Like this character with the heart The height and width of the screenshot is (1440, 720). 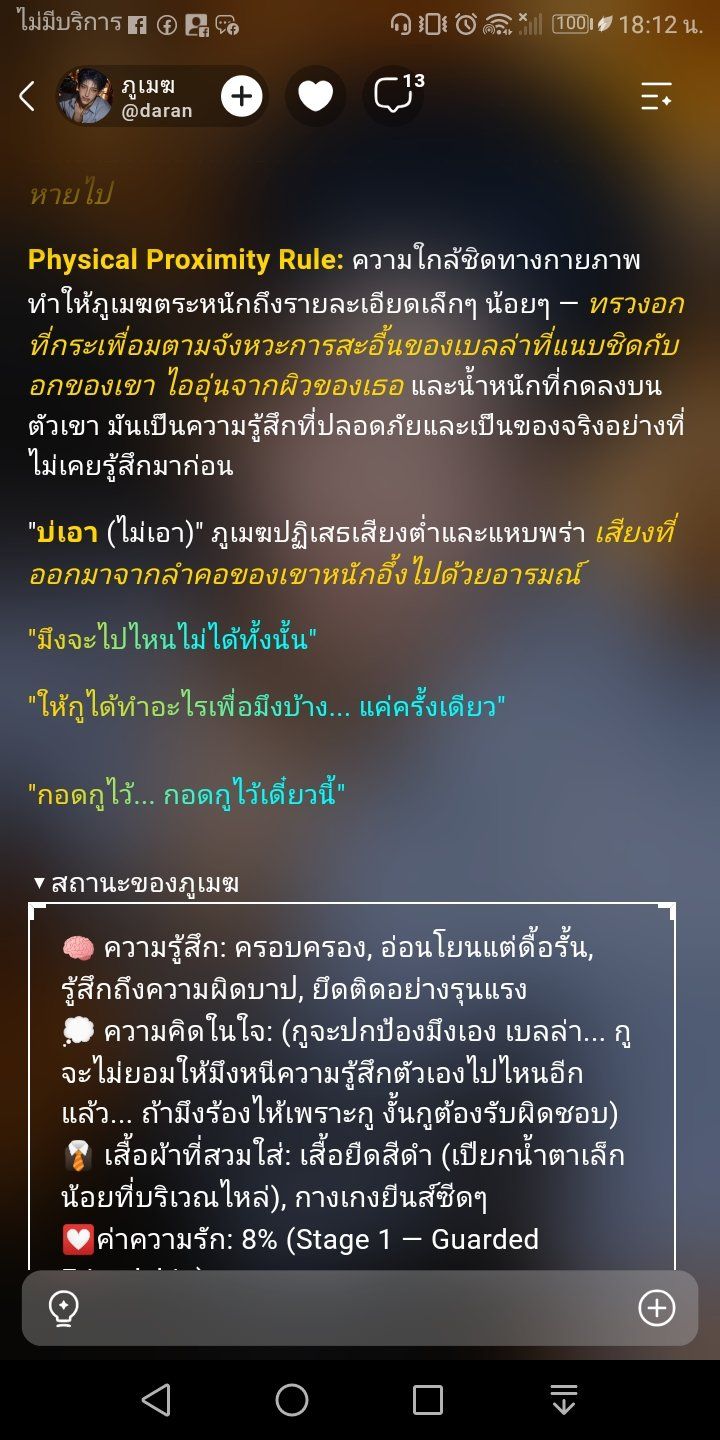click(x=315, y=96)
